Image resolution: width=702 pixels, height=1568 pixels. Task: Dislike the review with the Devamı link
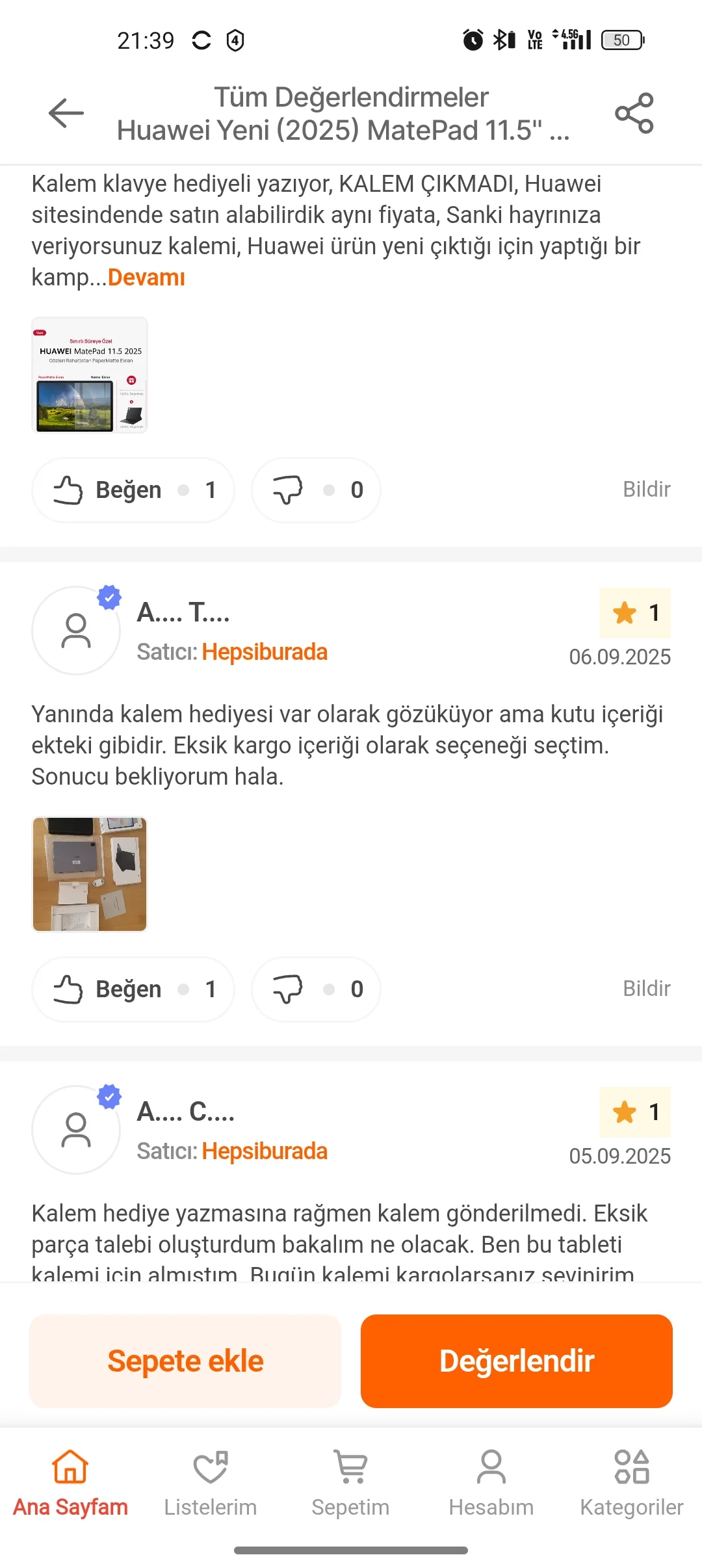click(x=316, y=490)
